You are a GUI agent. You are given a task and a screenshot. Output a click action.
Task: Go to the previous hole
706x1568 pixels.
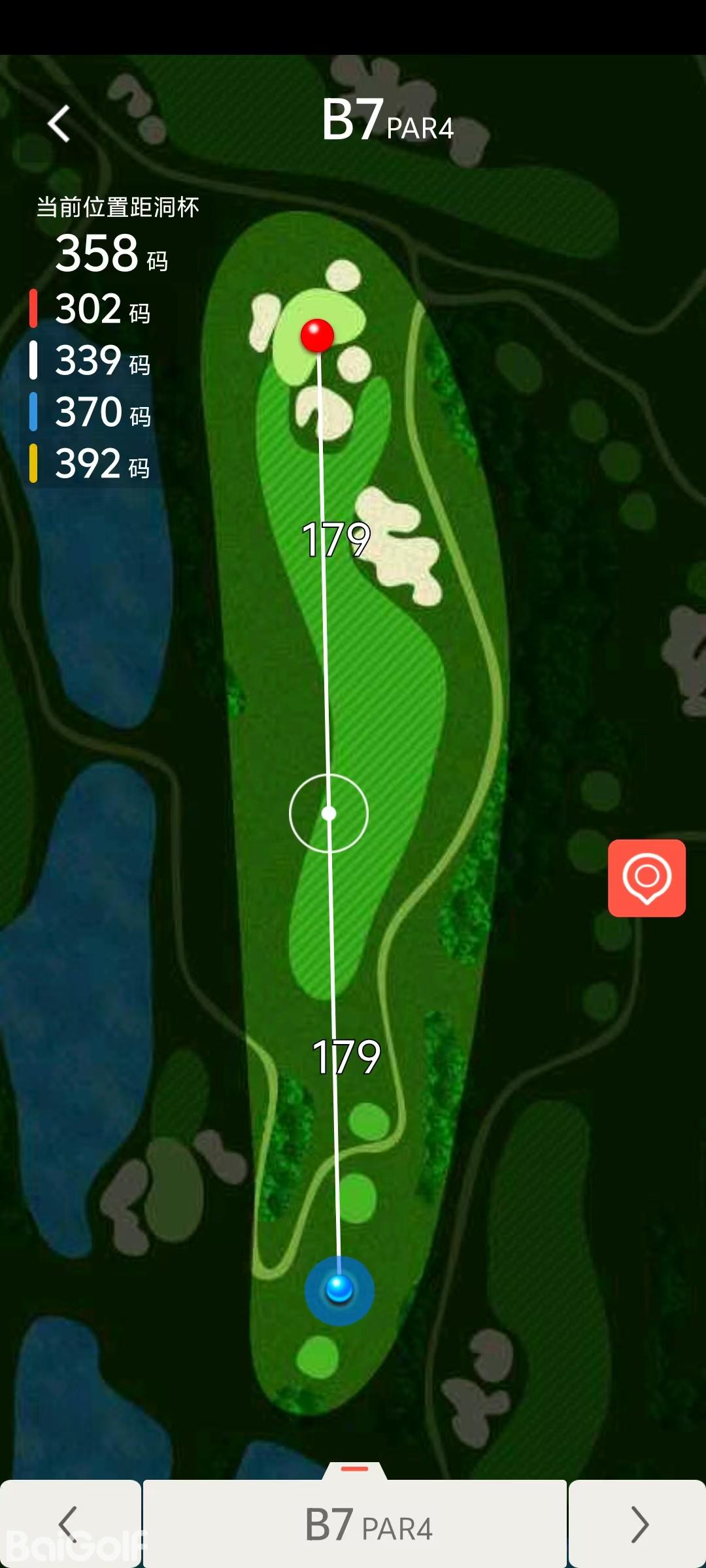(69, 1524)
